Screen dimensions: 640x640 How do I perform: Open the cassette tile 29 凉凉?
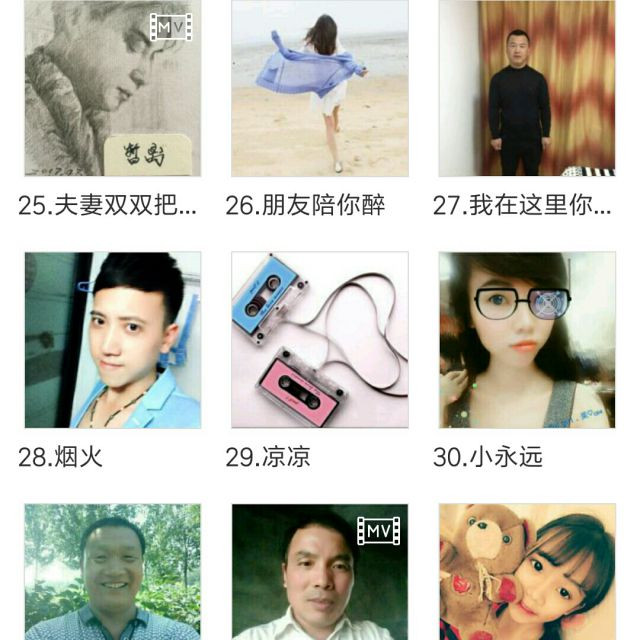319,340
